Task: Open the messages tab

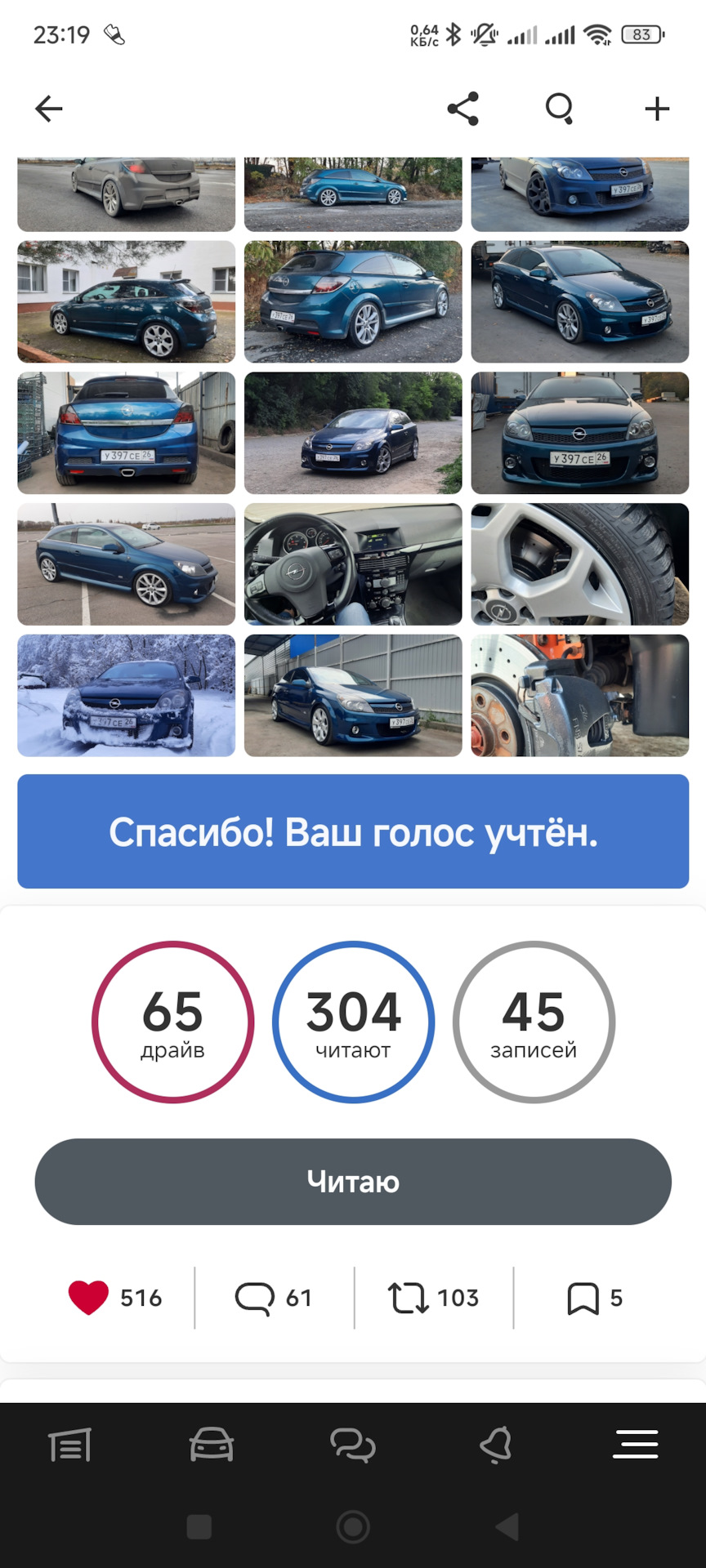Action: pos(352,1445)
